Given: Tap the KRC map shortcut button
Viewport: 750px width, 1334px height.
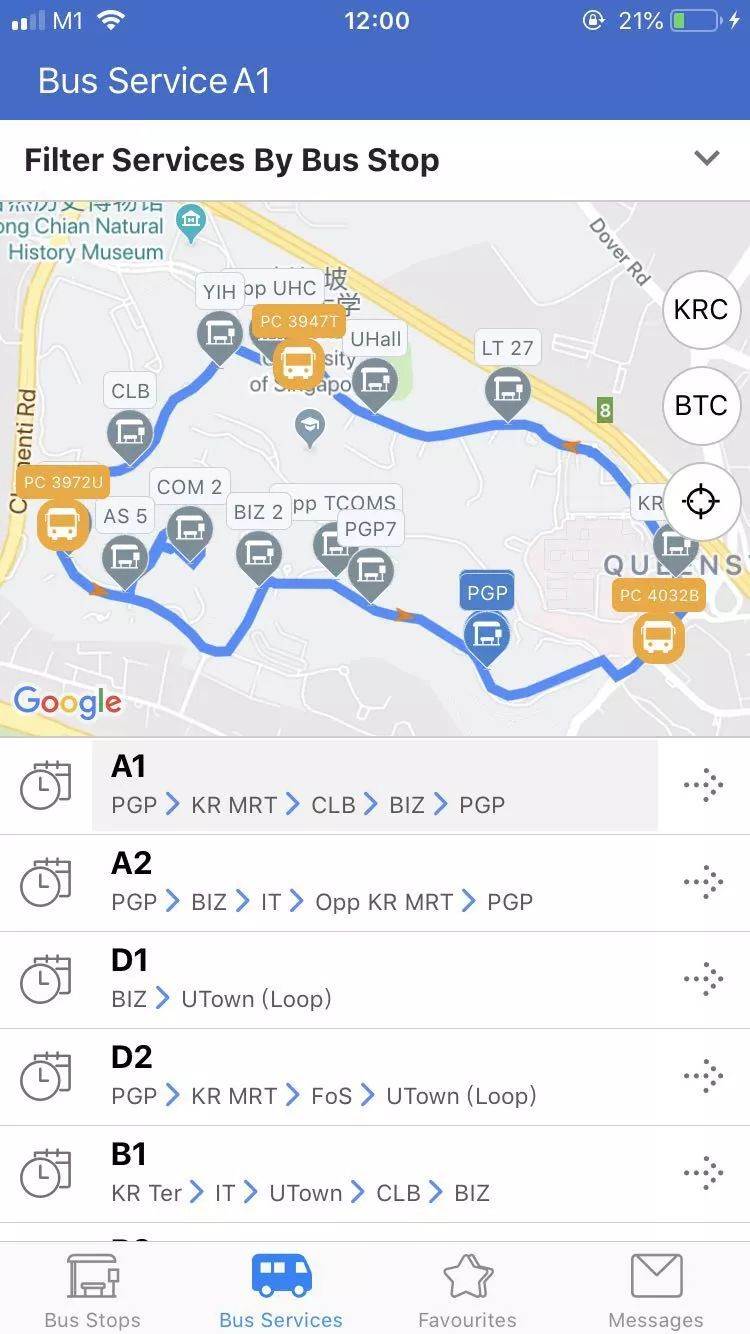Looking at the screenshot, I should [x=700, y=309].
